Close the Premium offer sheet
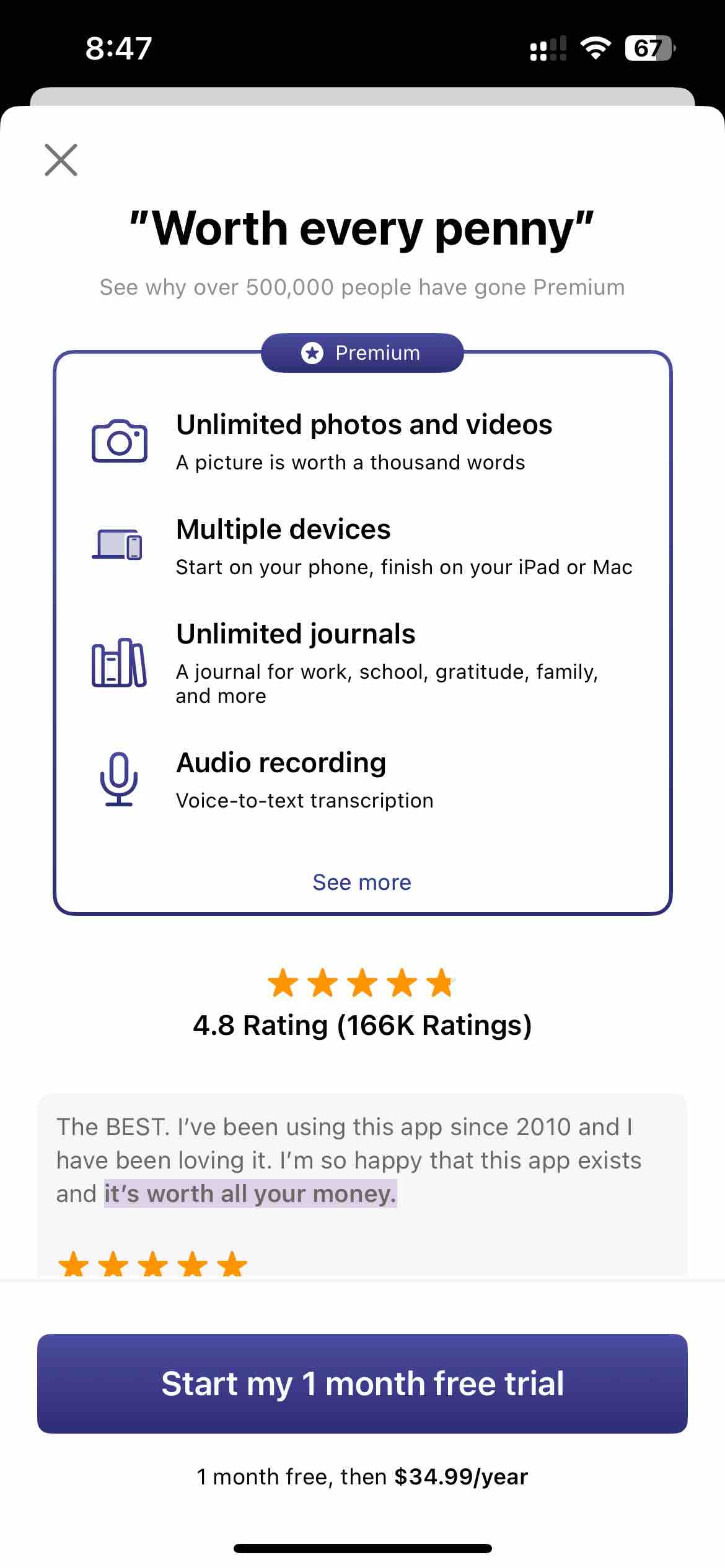725x1568 pixels. [x=61, y=160]
